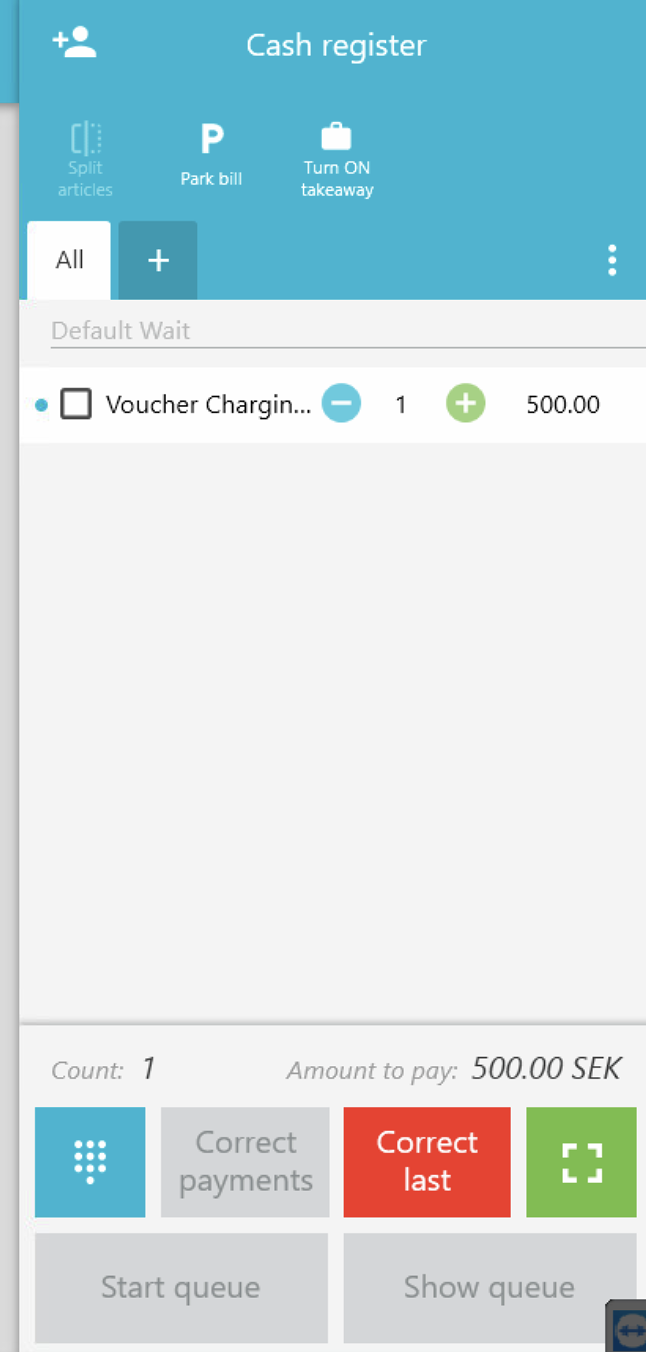Open the three-dot overflow menu
Screen dimensions: 646x1352
[612, 260]
